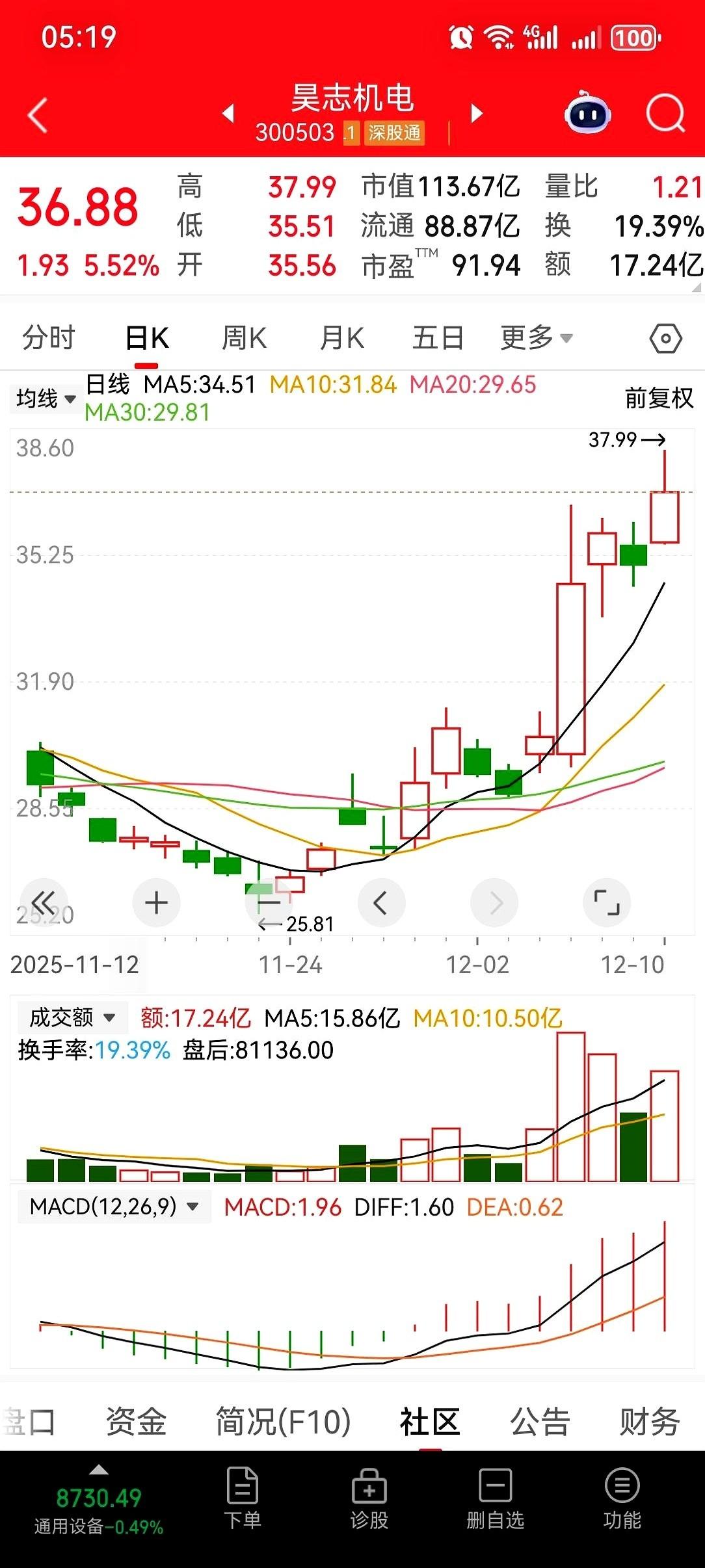Screen dimensions: 705x1568
Task: Open the 均线 moving average dropdown
Action: click(x=46, y=399)
